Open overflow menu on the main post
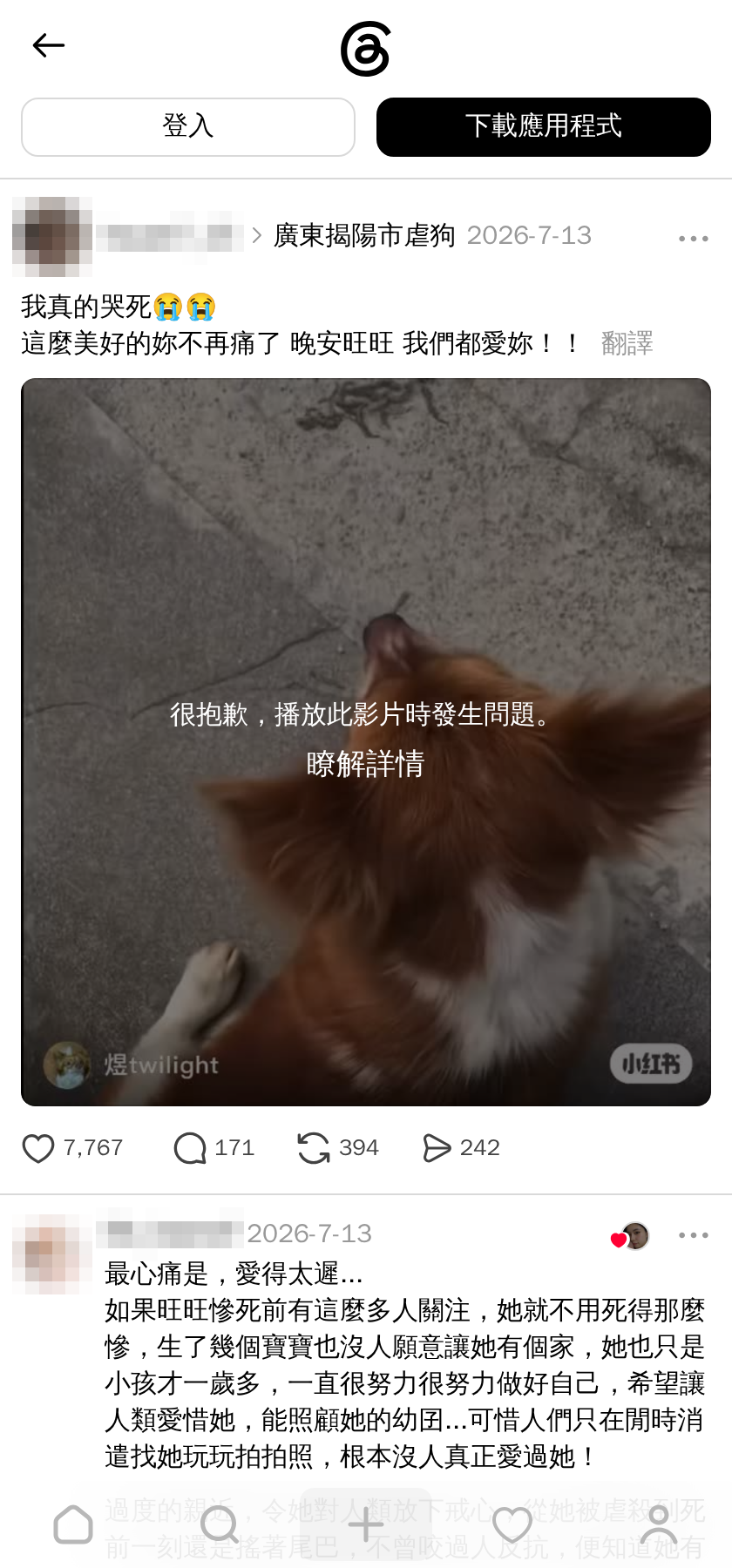Image resolution: width=732 pixels, height=1568 pixels. click(694, 238)
